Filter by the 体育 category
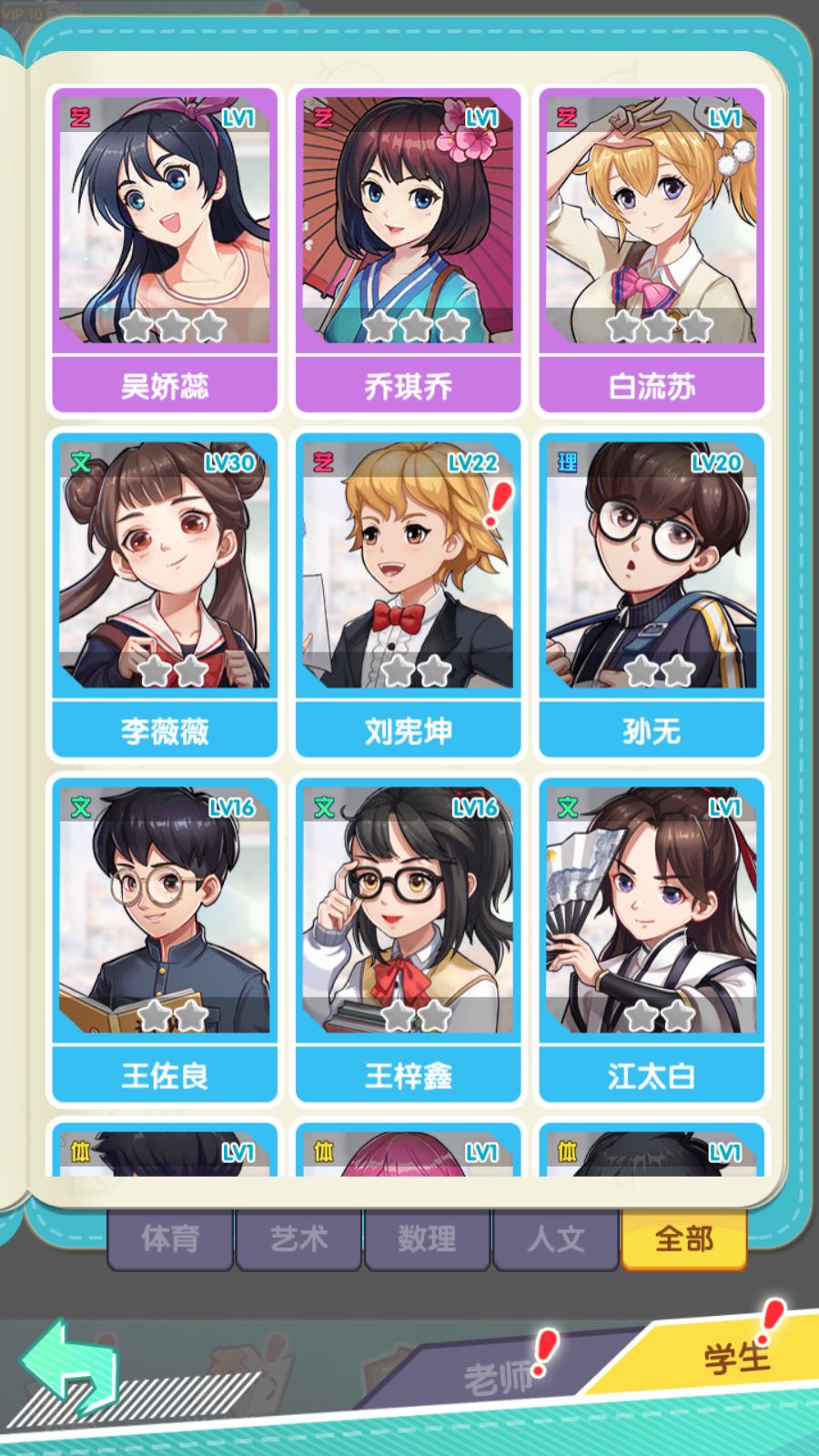The image size is (819, 1456). (170, 1239)
